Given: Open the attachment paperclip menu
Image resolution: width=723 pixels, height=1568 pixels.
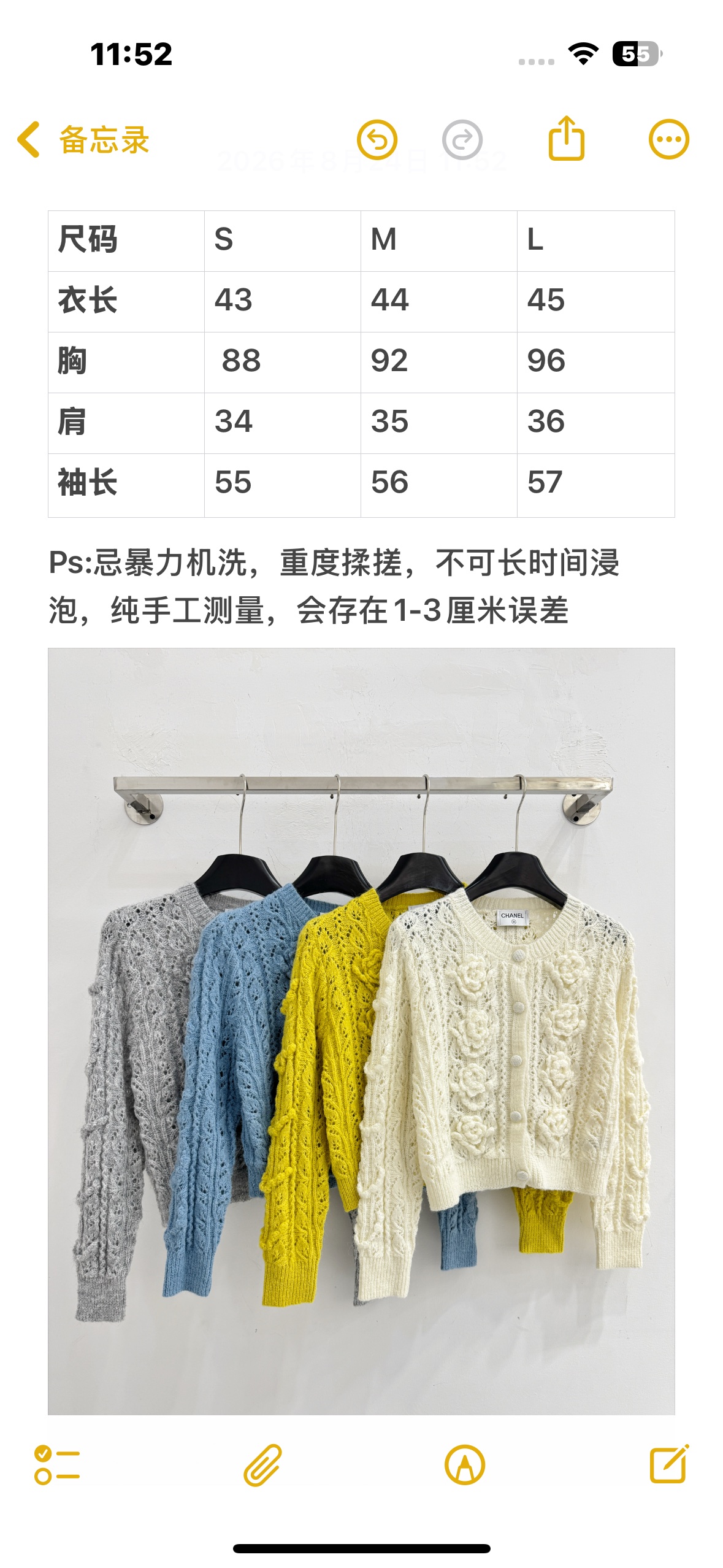Looking at the screenshot, I should click(262, 1465).
